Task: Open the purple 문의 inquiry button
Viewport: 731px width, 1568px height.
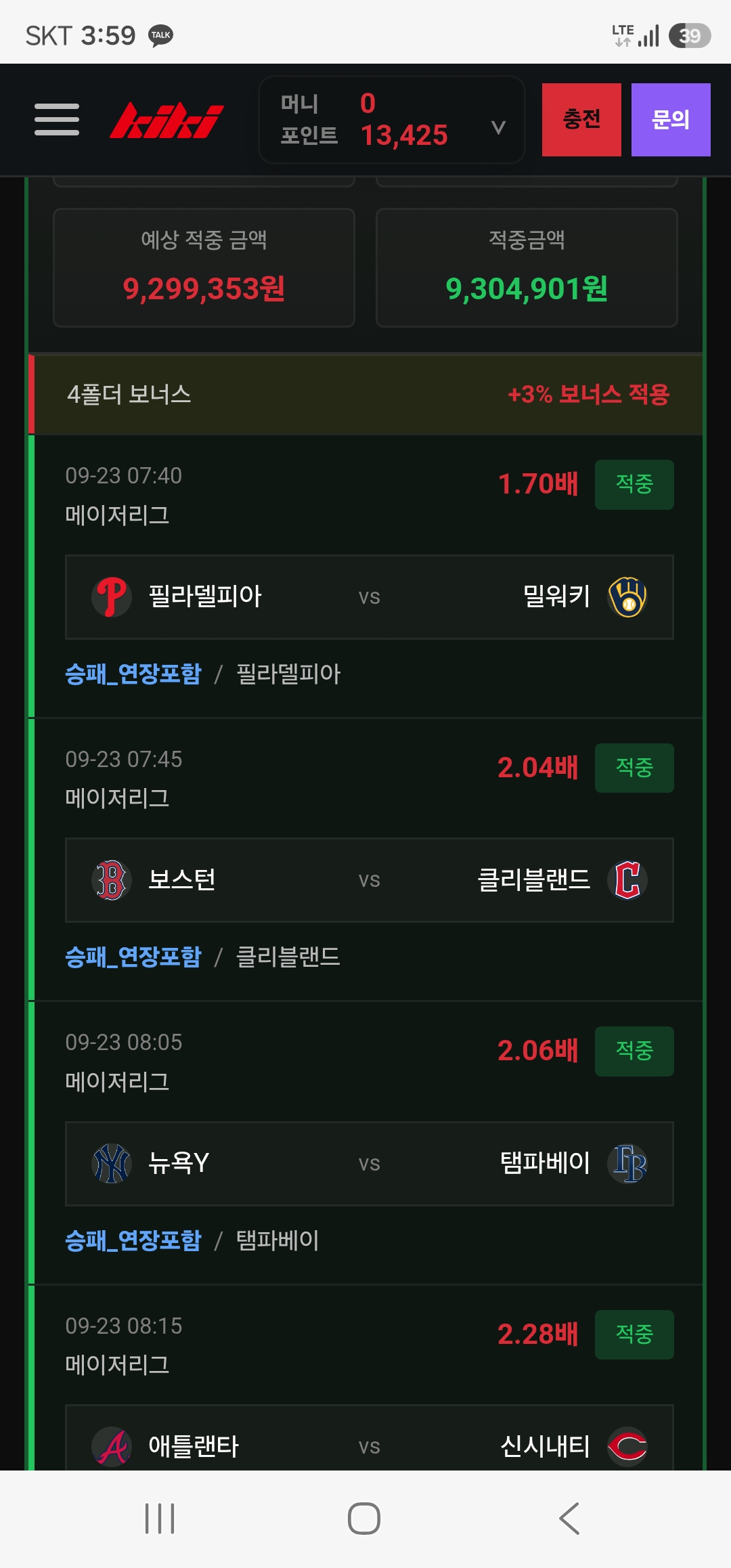Action: pos(671,120)
